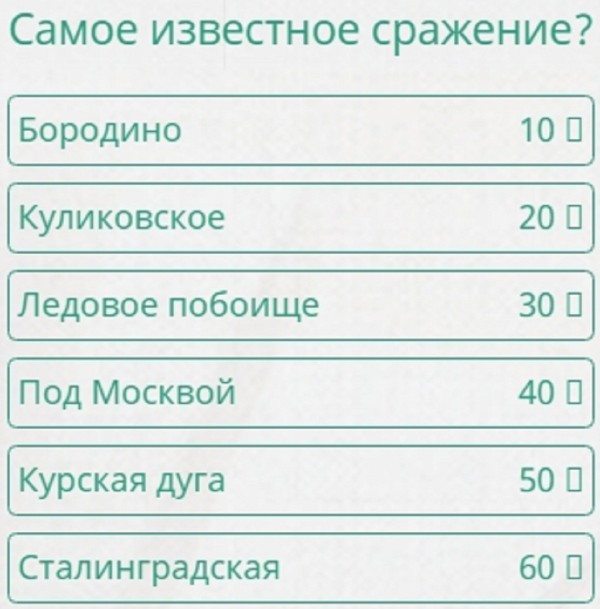Select the answer Бородино
Screen dimensions: 600x609
300,130
